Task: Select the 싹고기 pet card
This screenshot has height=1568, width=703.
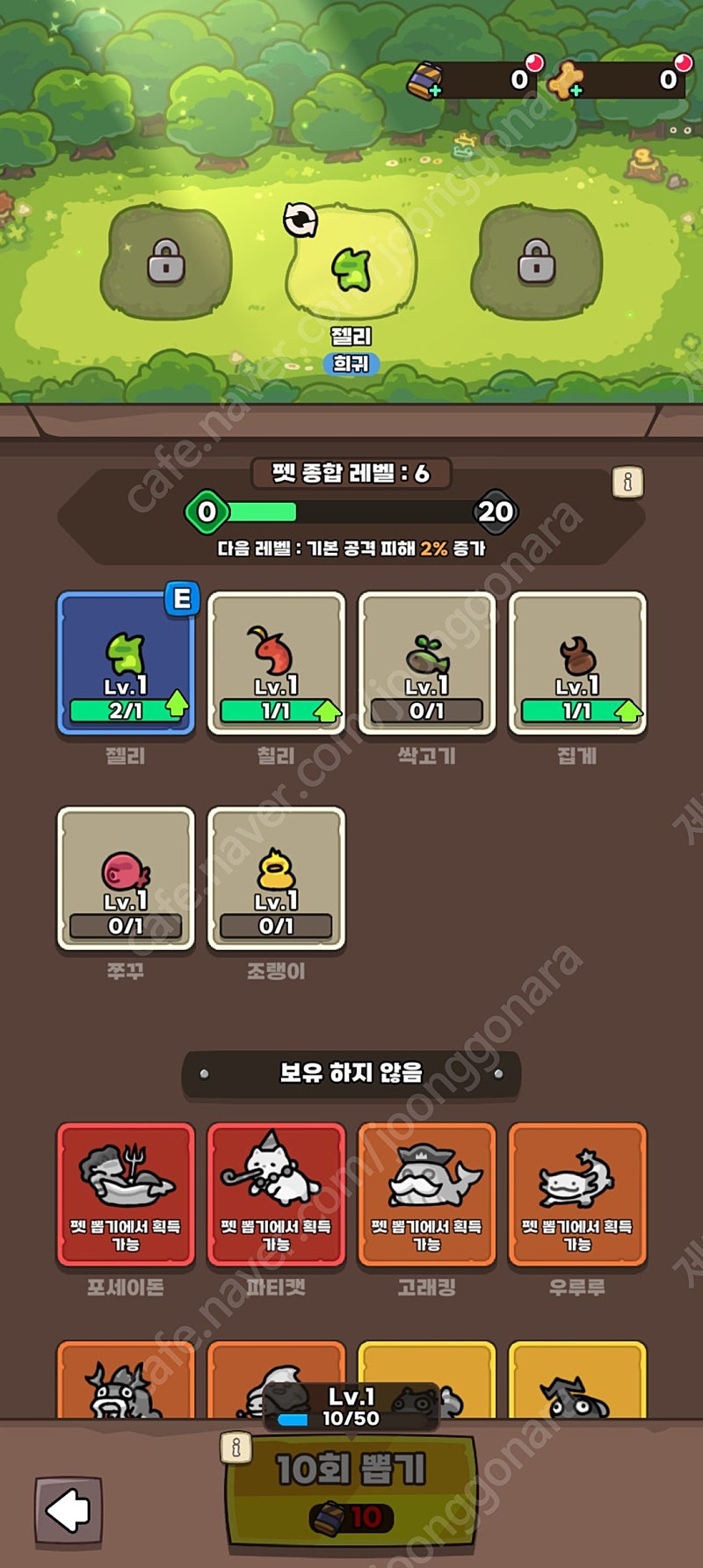Action: 427,664
